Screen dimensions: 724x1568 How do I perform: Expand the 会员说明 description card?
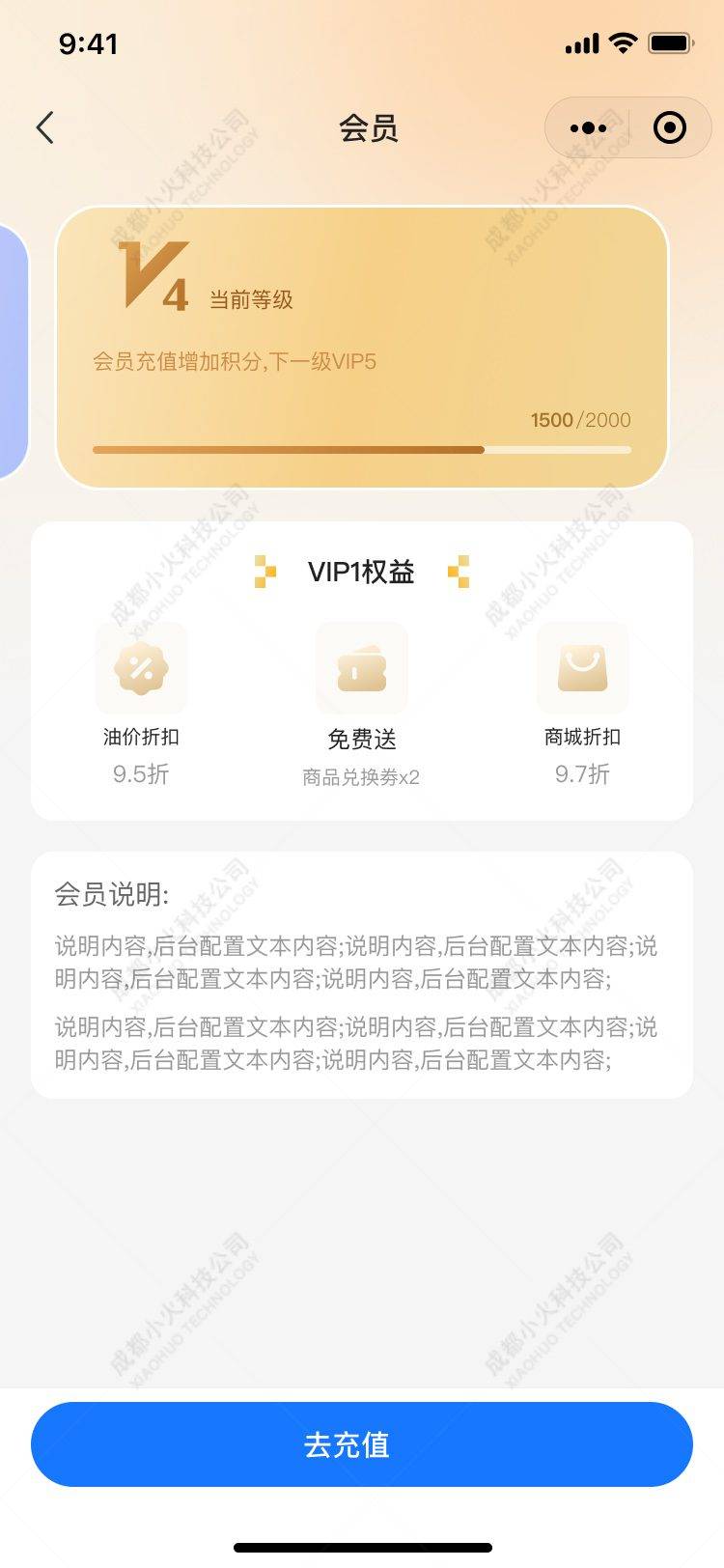pyautogui.click(x=361, y=973)
